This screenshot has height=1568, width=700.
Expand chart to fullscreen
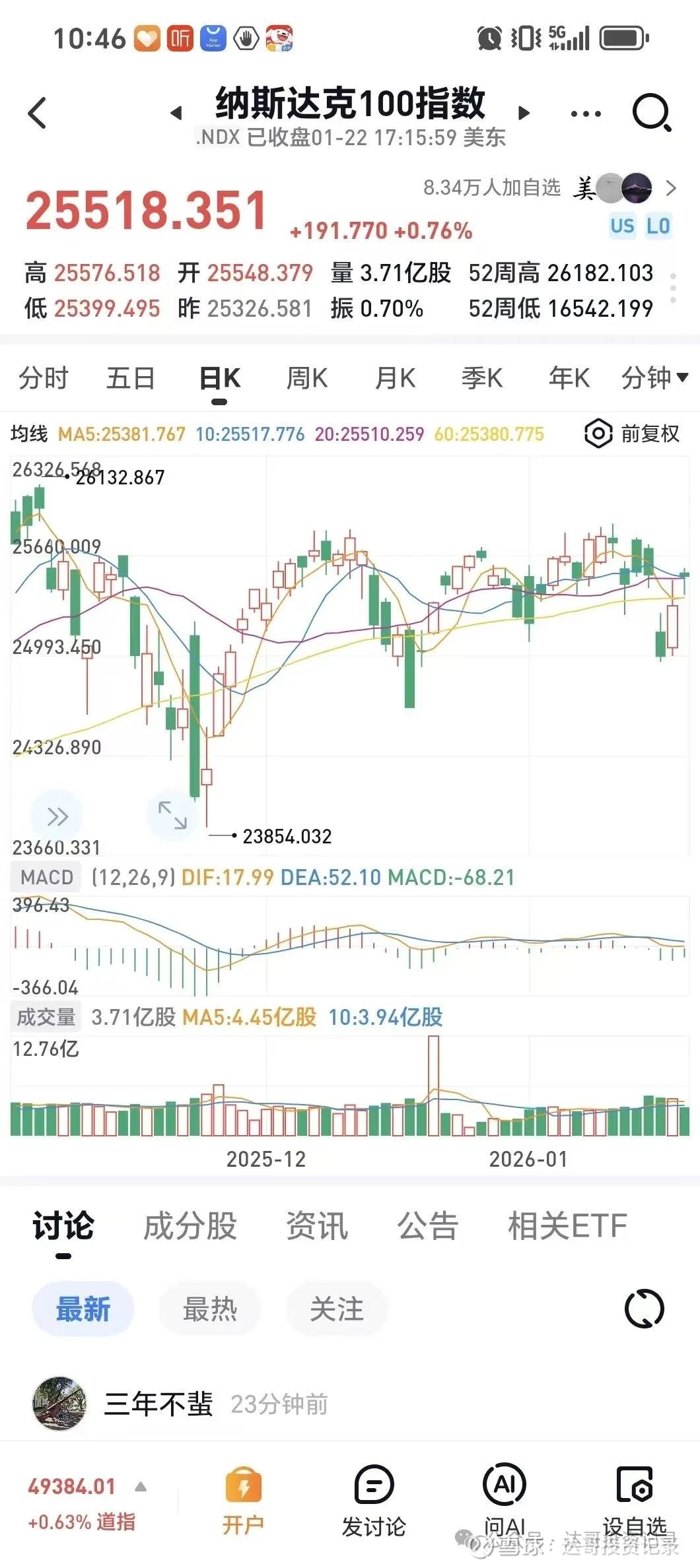[x=172, y=815]
